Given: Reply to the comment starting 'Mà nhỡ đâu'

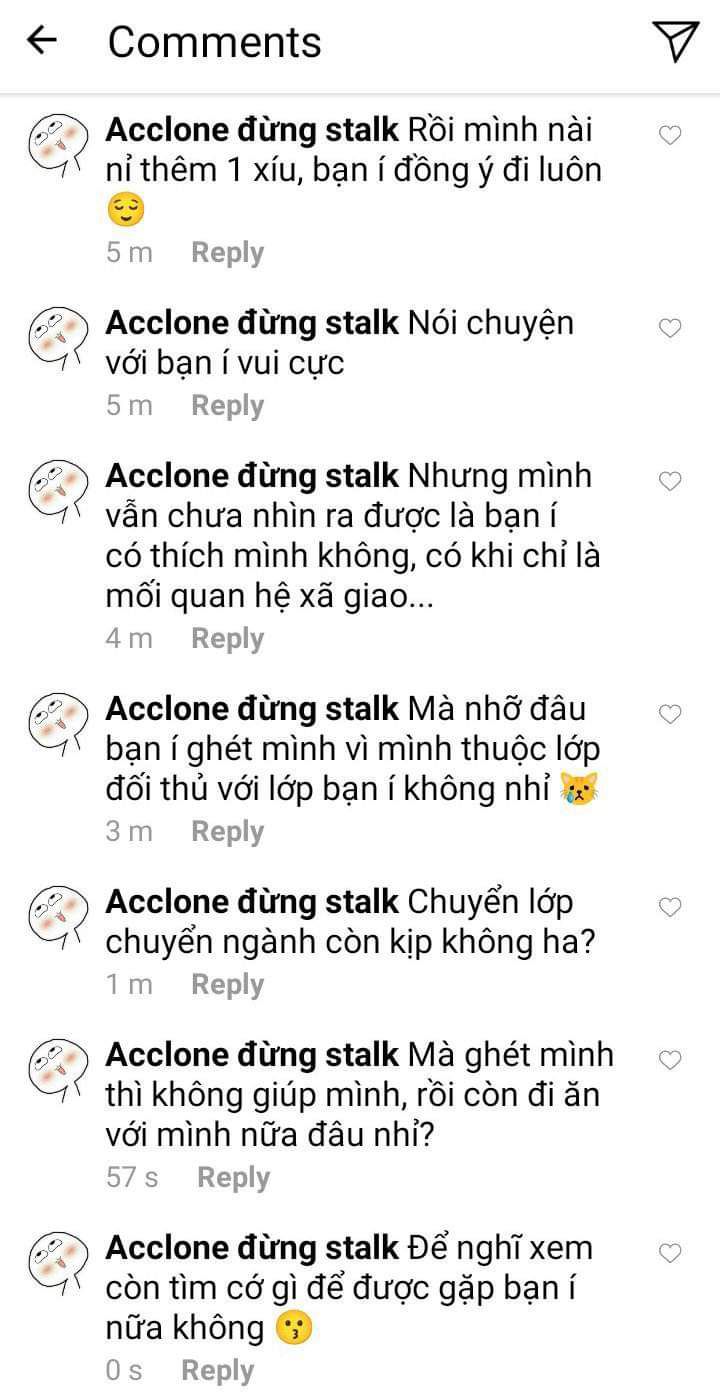Looking at the screenshot, I should pyautogui.click(x=228, y=832).
